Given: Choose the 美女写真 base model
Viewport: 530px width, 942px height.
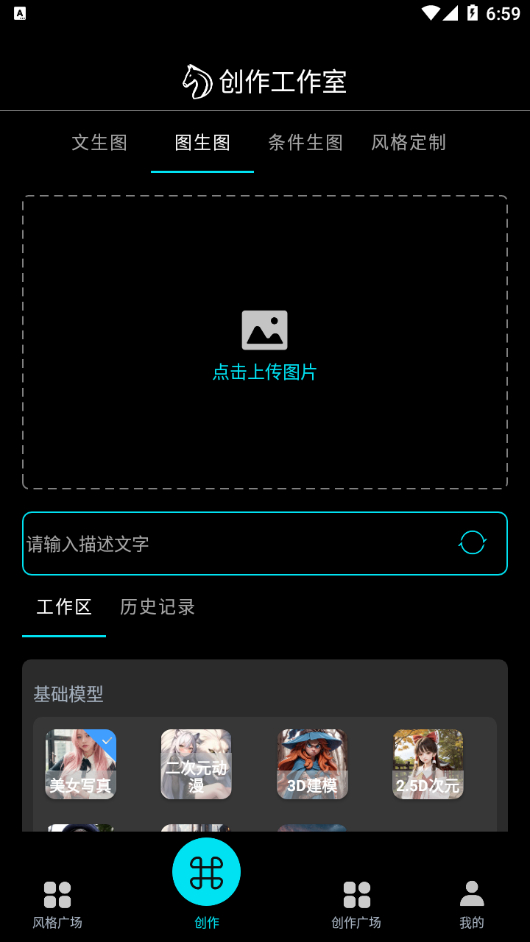Looking at the screenshot, I should pyautogui.click(x=81, y=764).
